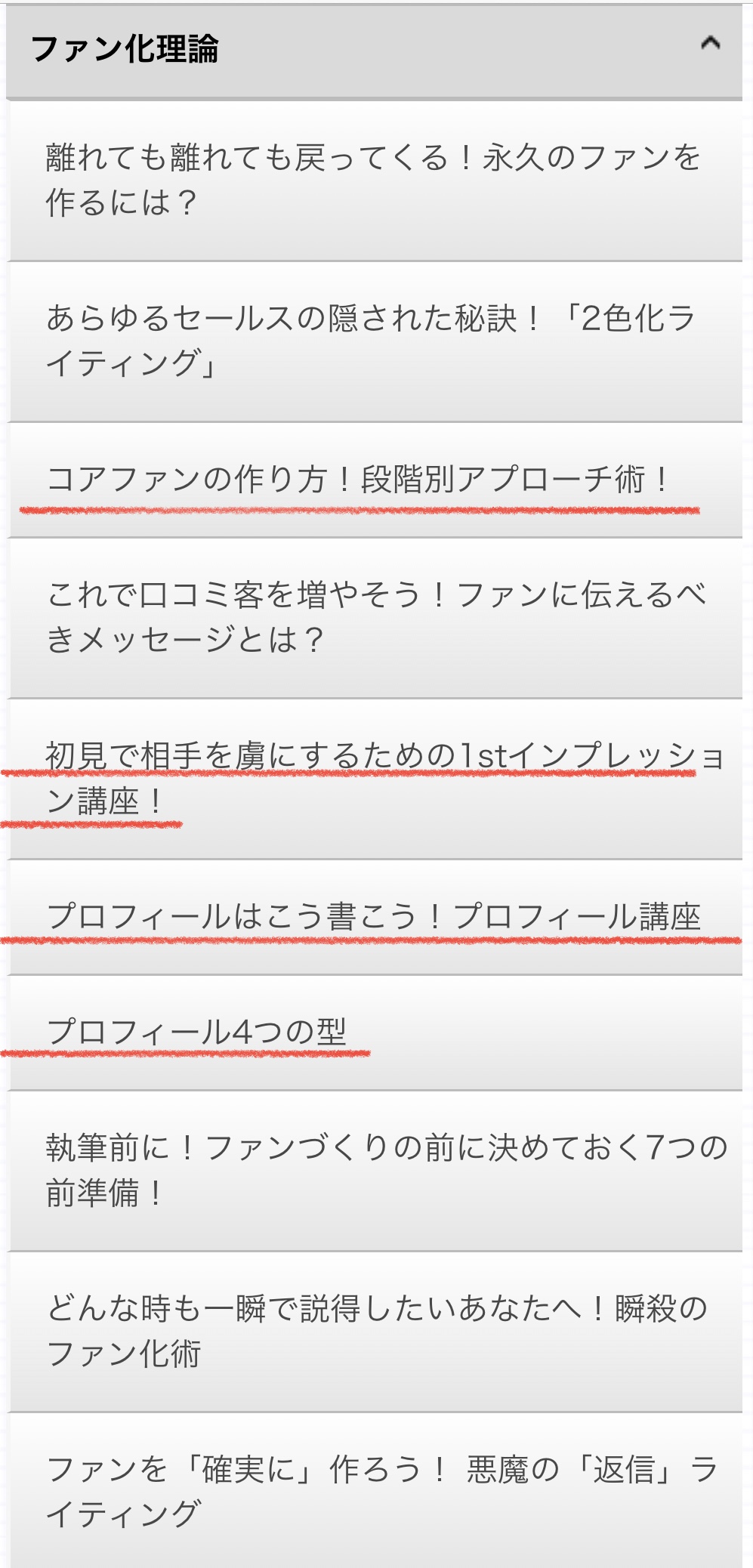Open プロフィール4つの型 article

click(x=375, y=1033)
